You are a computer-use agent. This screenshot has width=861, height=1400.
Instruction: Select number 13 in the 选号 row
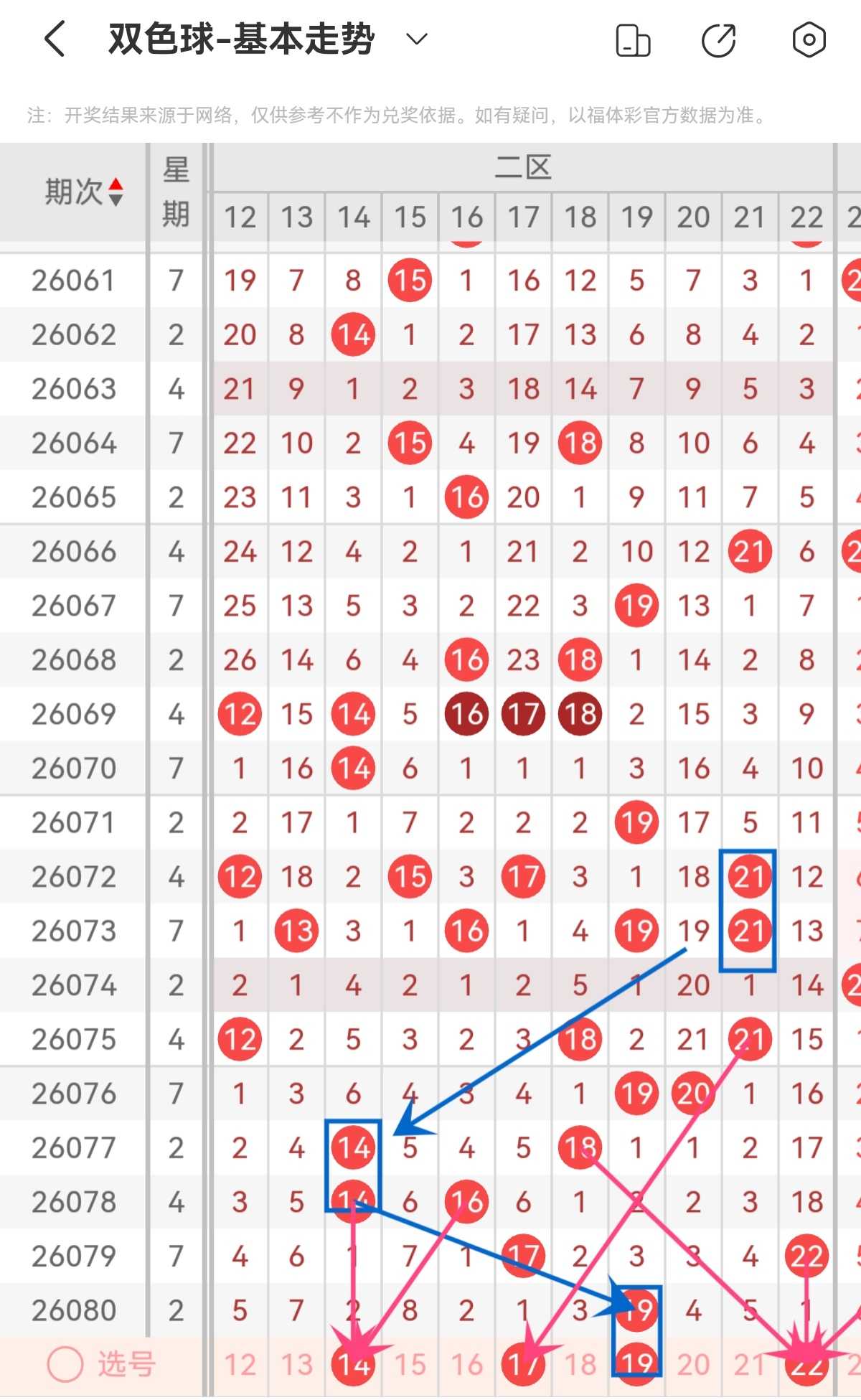[296, 1364]
